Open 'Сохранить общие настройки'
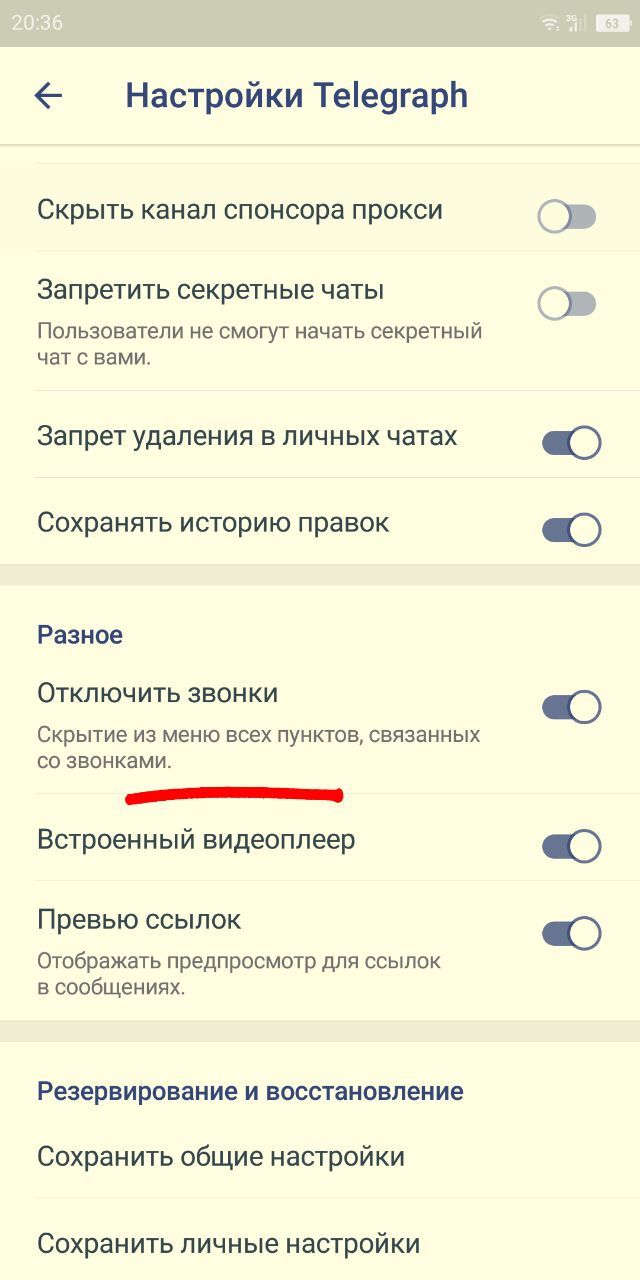Viewport: 640px width, 1280px height. pos(320,1157)
